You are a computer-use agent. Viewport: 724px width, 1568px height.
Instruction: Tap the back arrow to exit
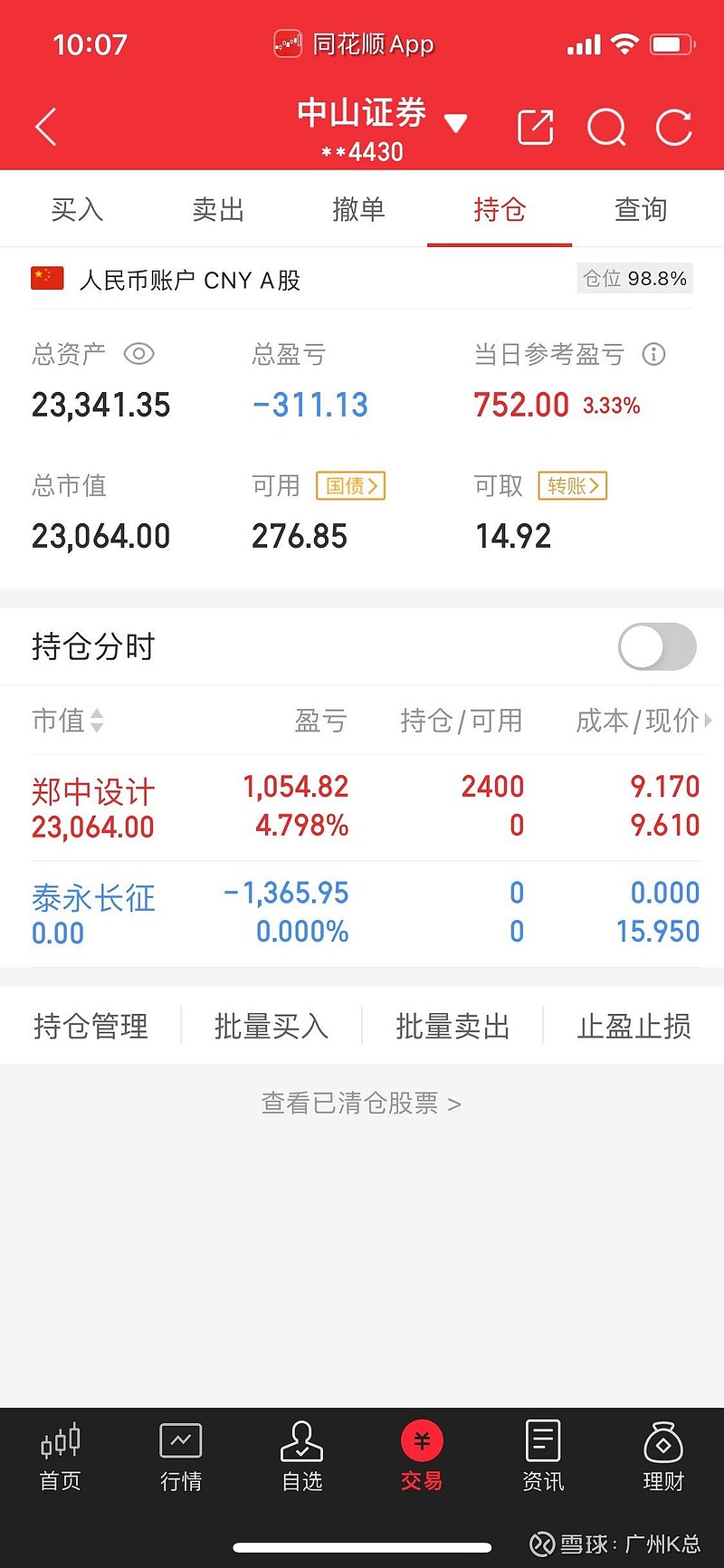point(45,127)
